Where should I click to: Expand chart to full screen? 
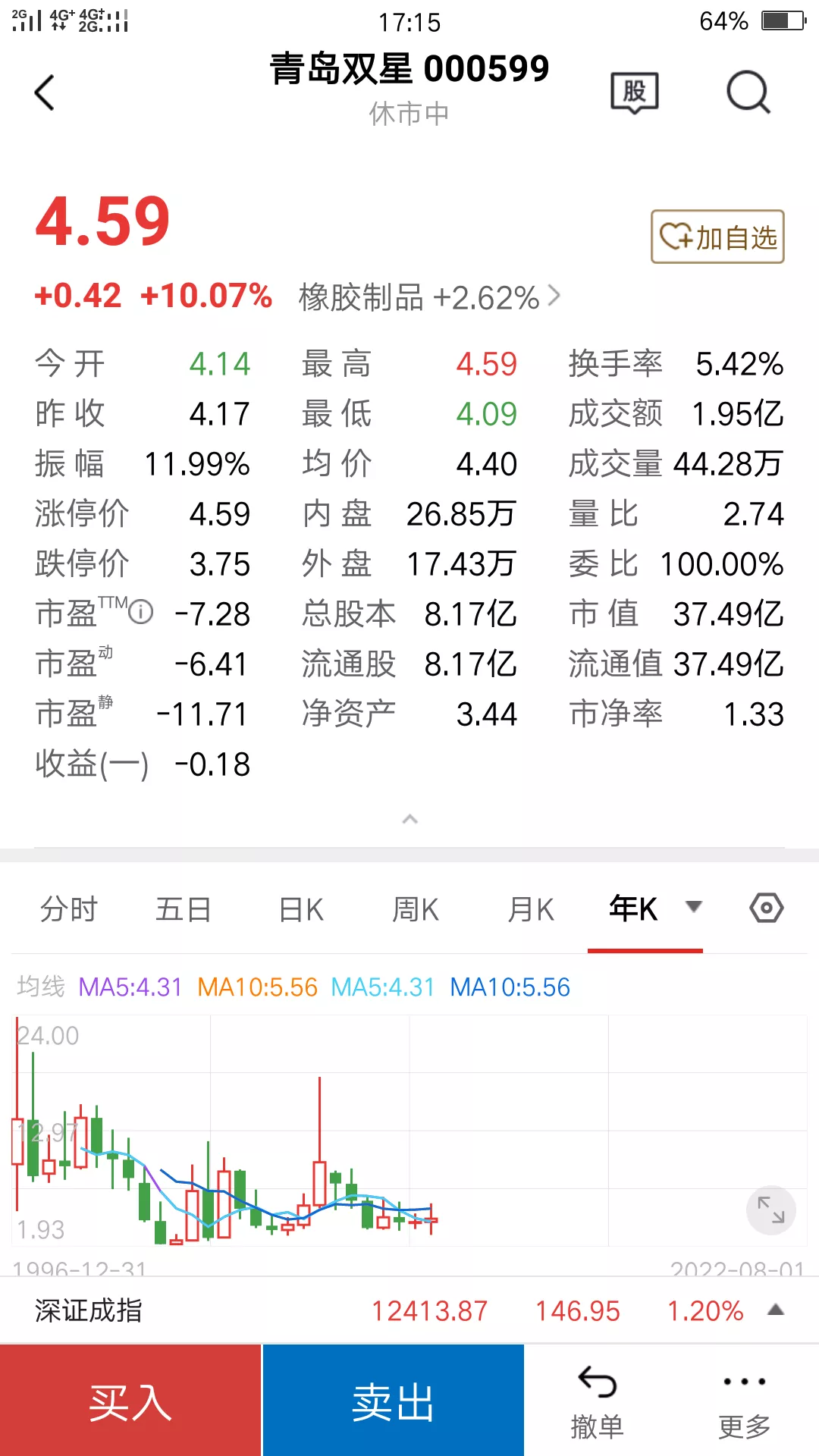[x=770, y=1210]
